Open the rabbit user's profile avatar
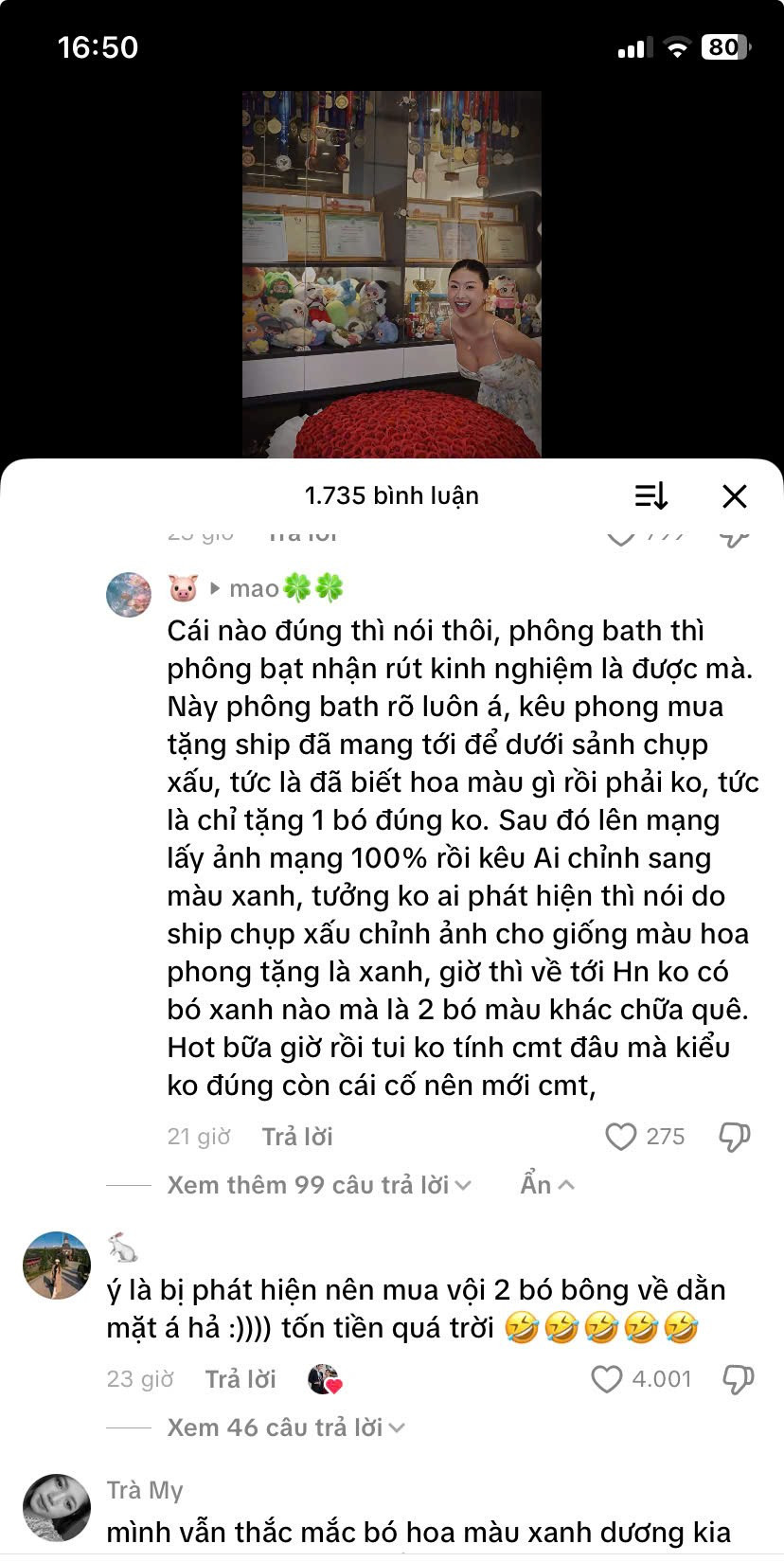The width and height of the screenshot is (784, 1562). 56,1266
